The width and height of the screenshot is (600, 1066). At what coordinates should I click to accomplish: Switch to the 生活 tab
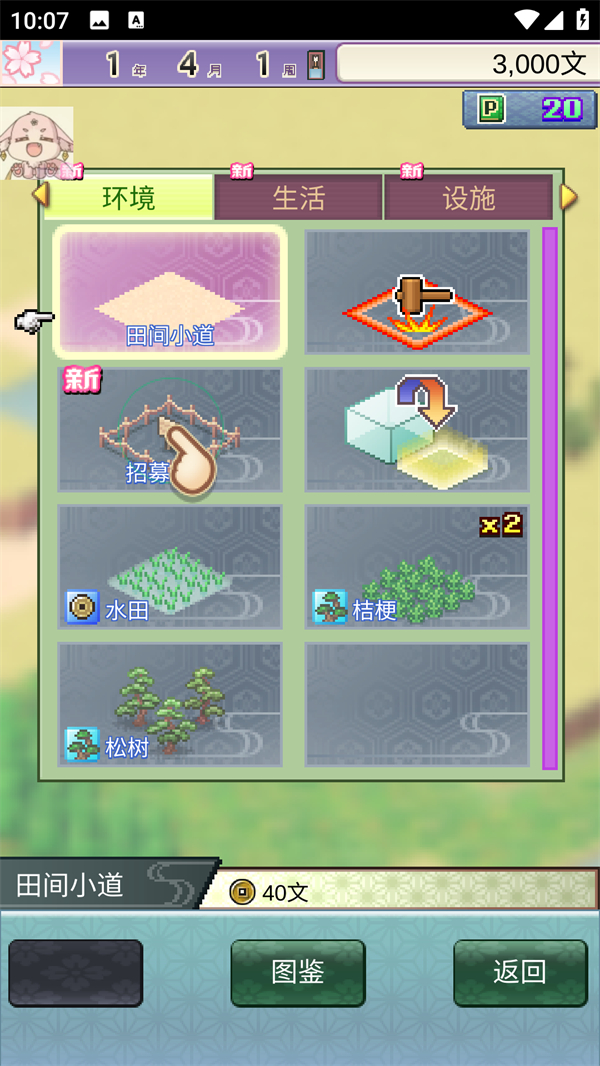(298, 197)
